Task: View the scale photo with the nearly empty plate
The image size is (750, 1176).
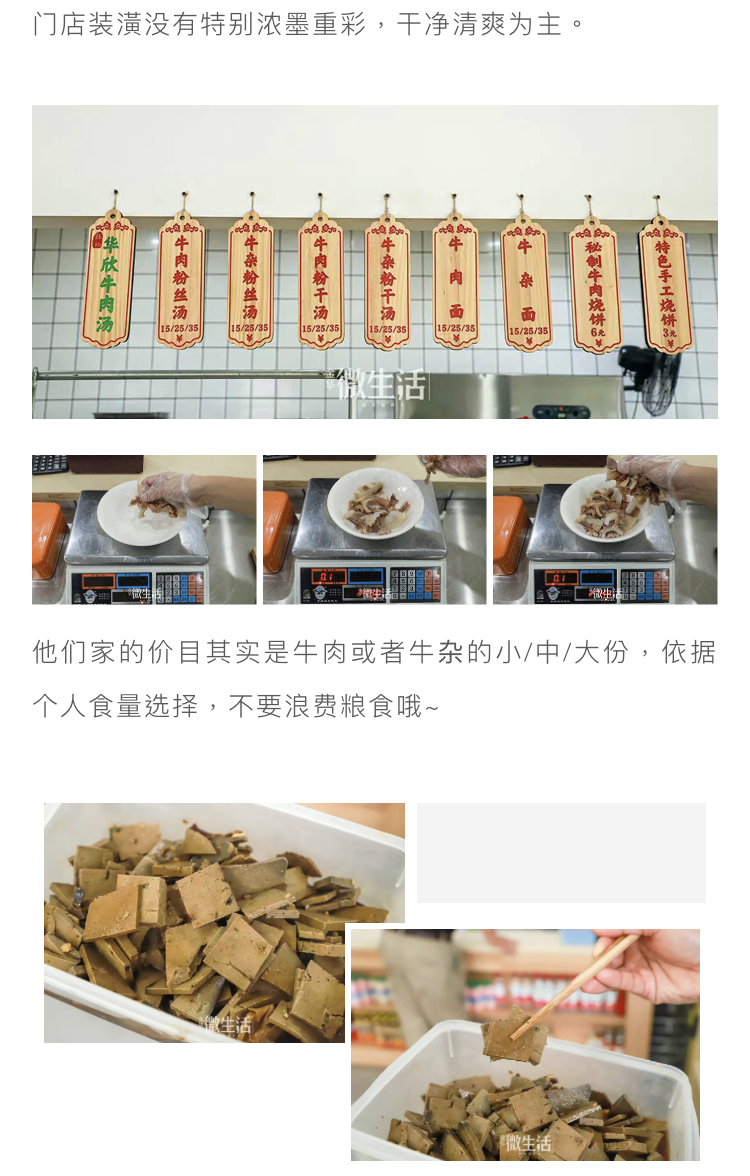Action: (x=144, y=529)
